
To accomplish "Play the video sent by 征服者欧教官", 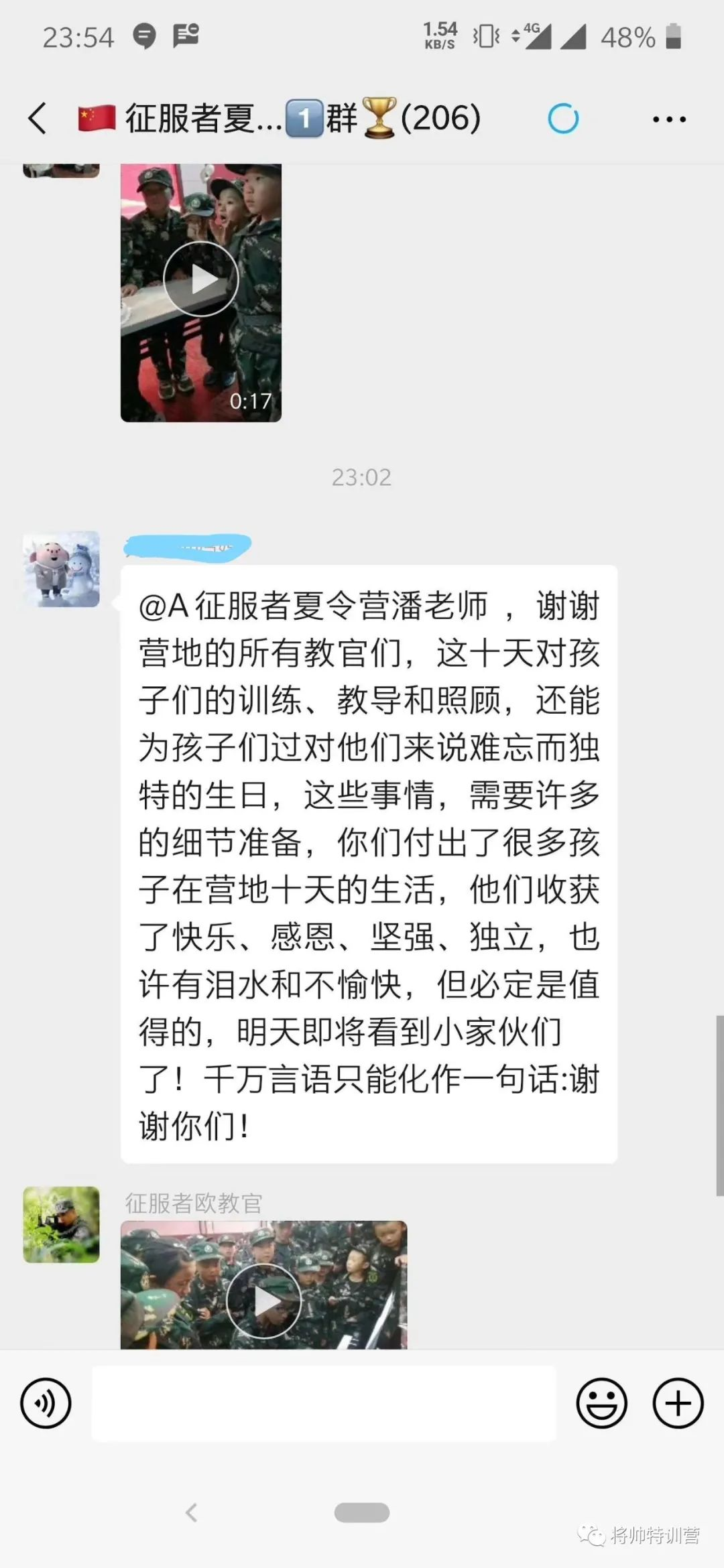I will click(263, 1299).
